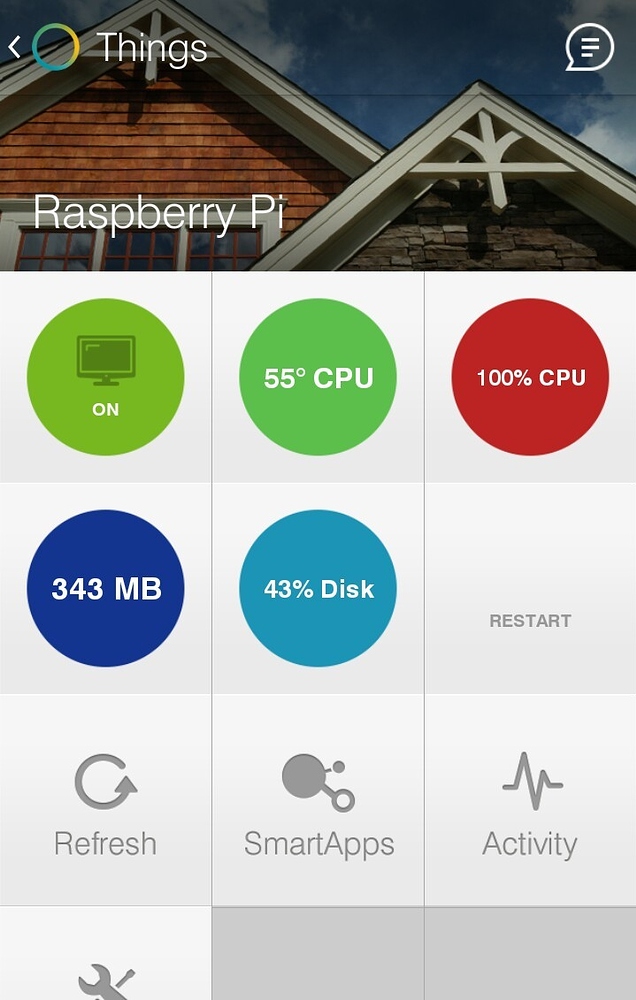This screenshot has height=1000, width=636.
Task: Refresh the device status
Action: [105, 801]
